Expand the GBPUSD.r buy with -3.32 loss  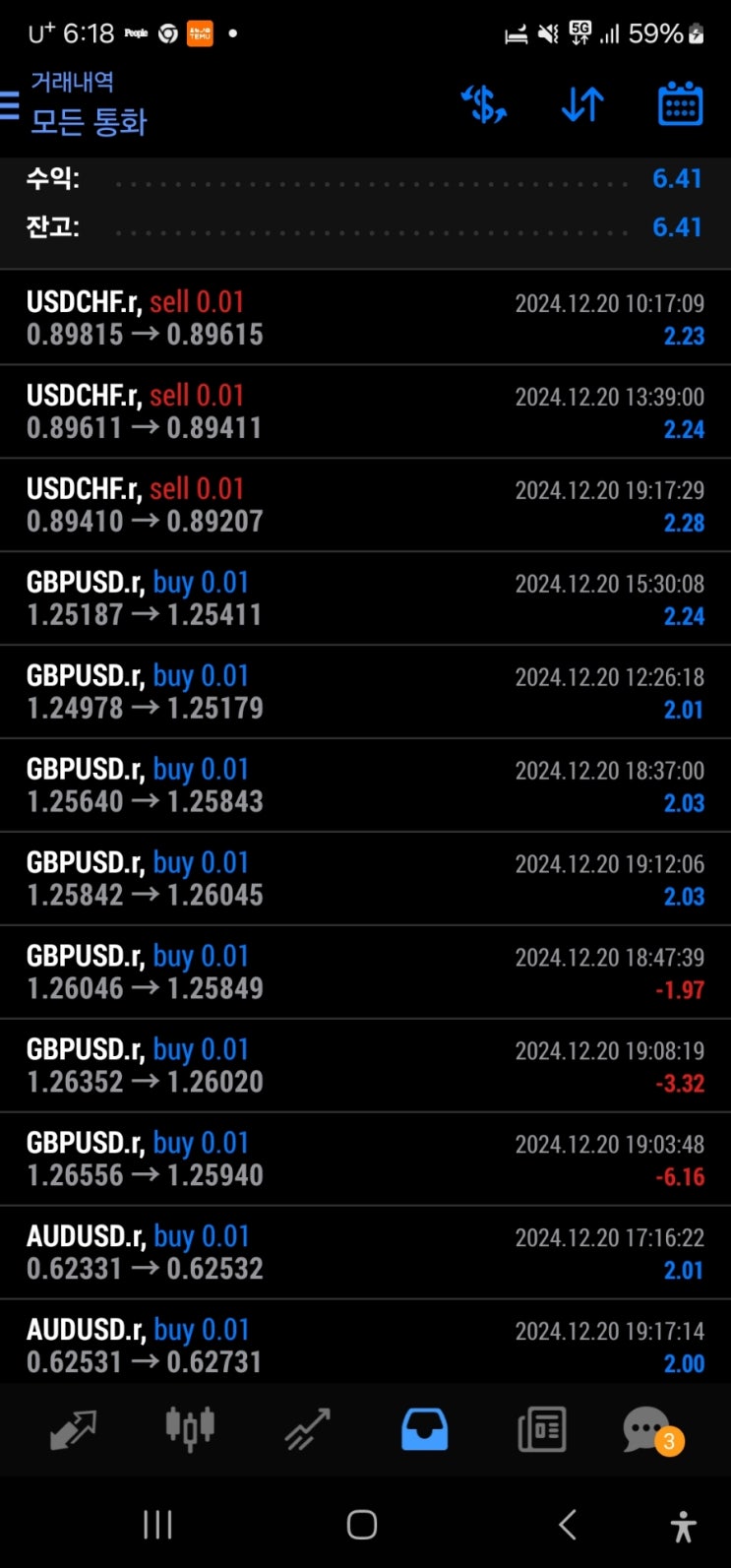[365, 1065]
